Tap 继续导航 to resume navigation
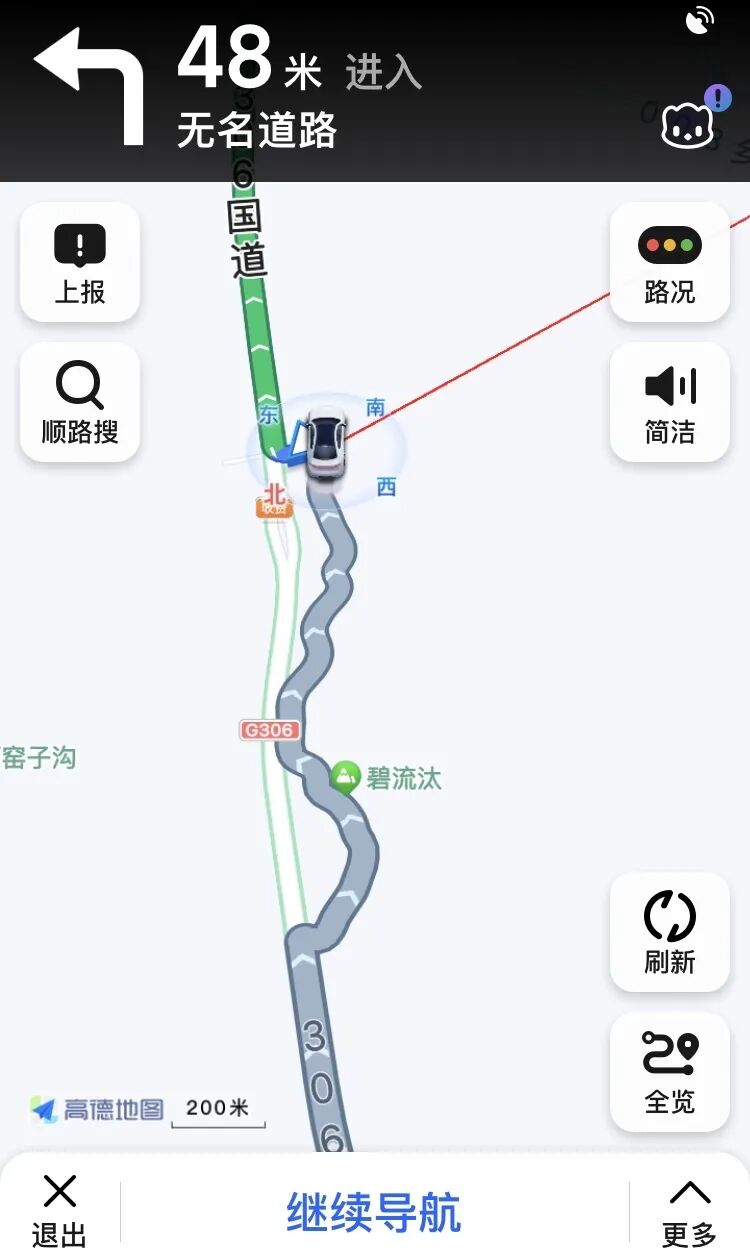Viewport: 750px width, 1260px height. coord(374,1212)
